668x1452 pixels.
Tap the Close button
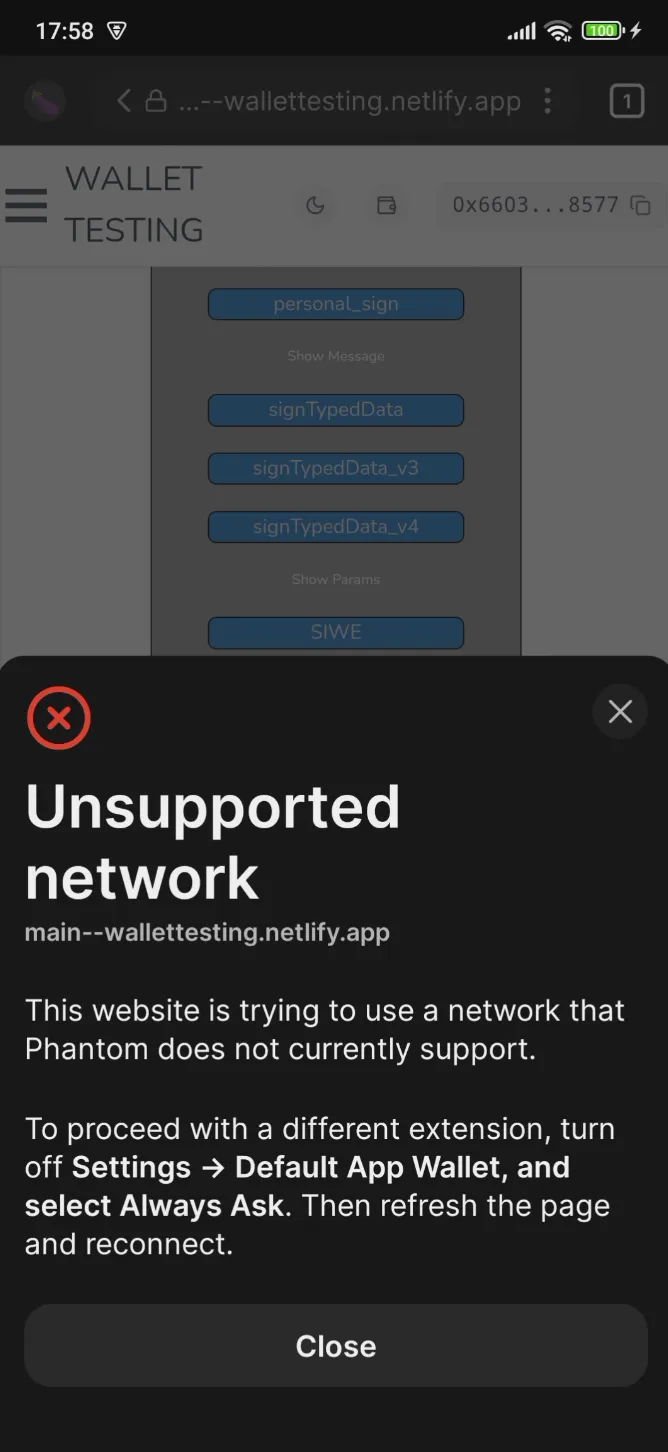(x=335, y=1346)
